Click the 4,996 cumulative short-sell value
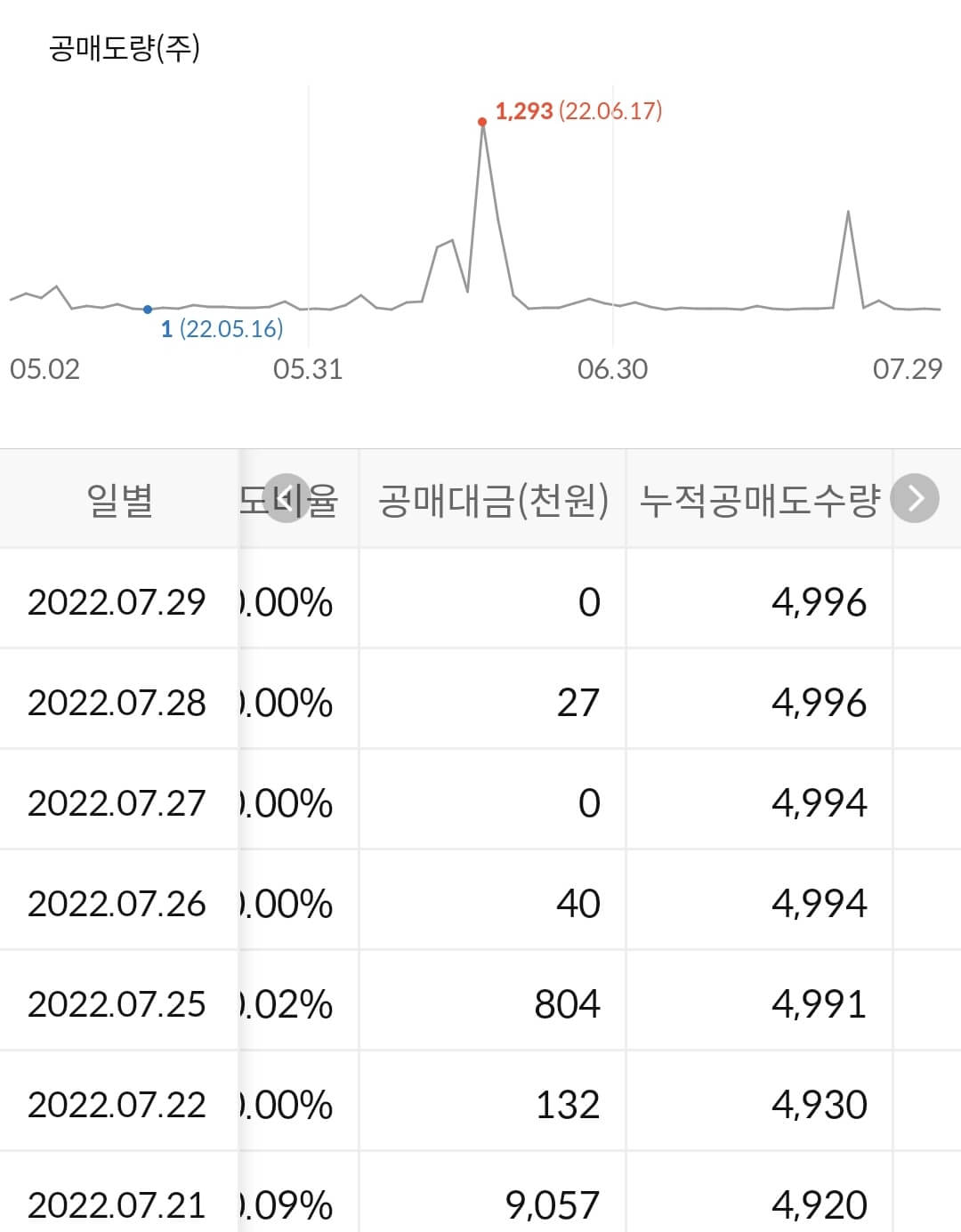961x1232 pixels. (817, 602)
